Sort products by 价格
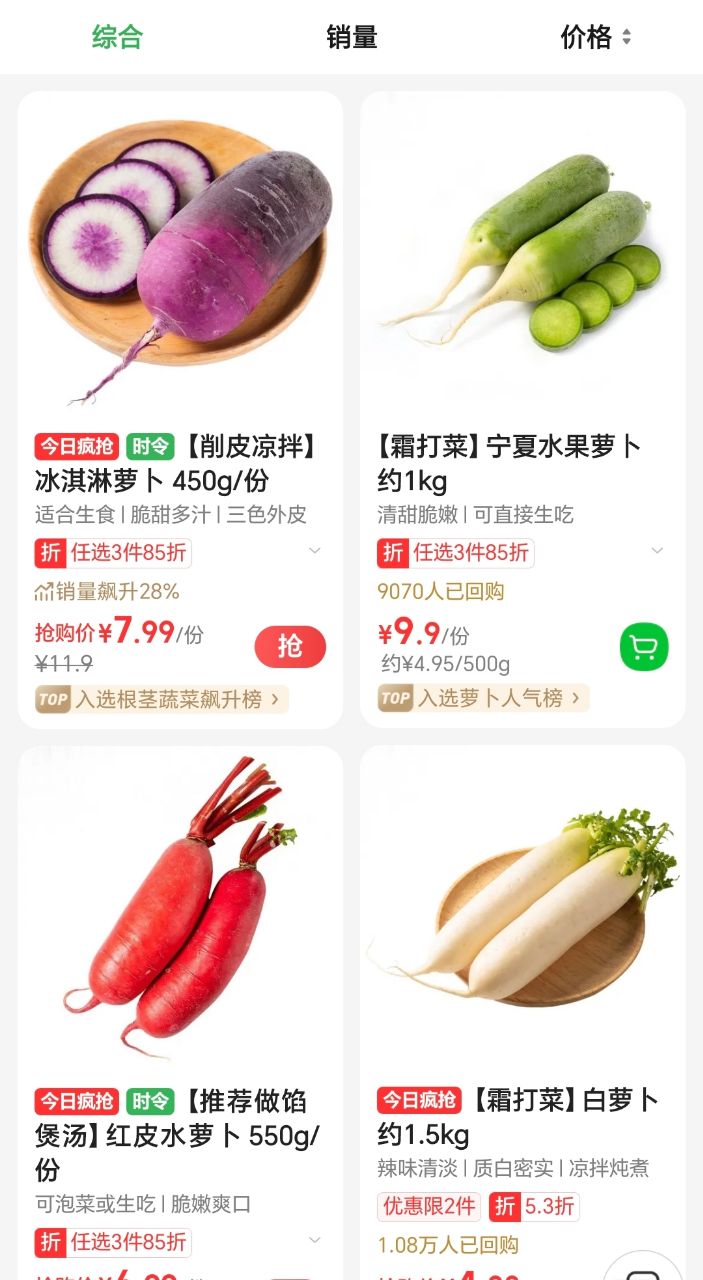 [596, 38]
